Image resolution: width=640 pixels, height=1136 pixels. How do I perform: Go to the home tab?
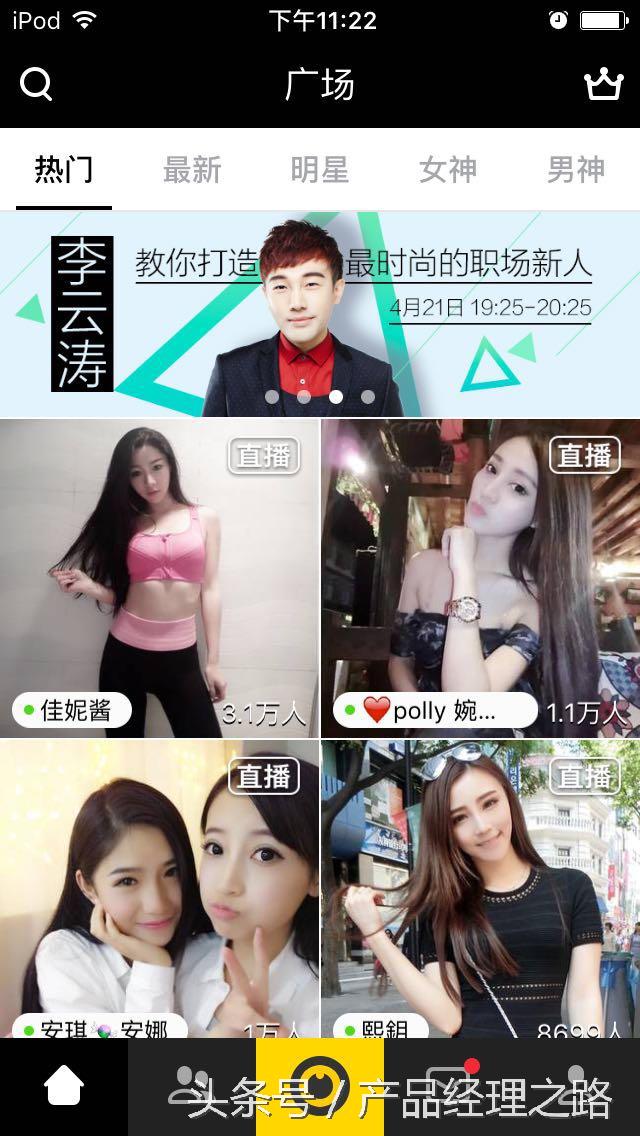pyautogui.click(x=64, y=1086)
